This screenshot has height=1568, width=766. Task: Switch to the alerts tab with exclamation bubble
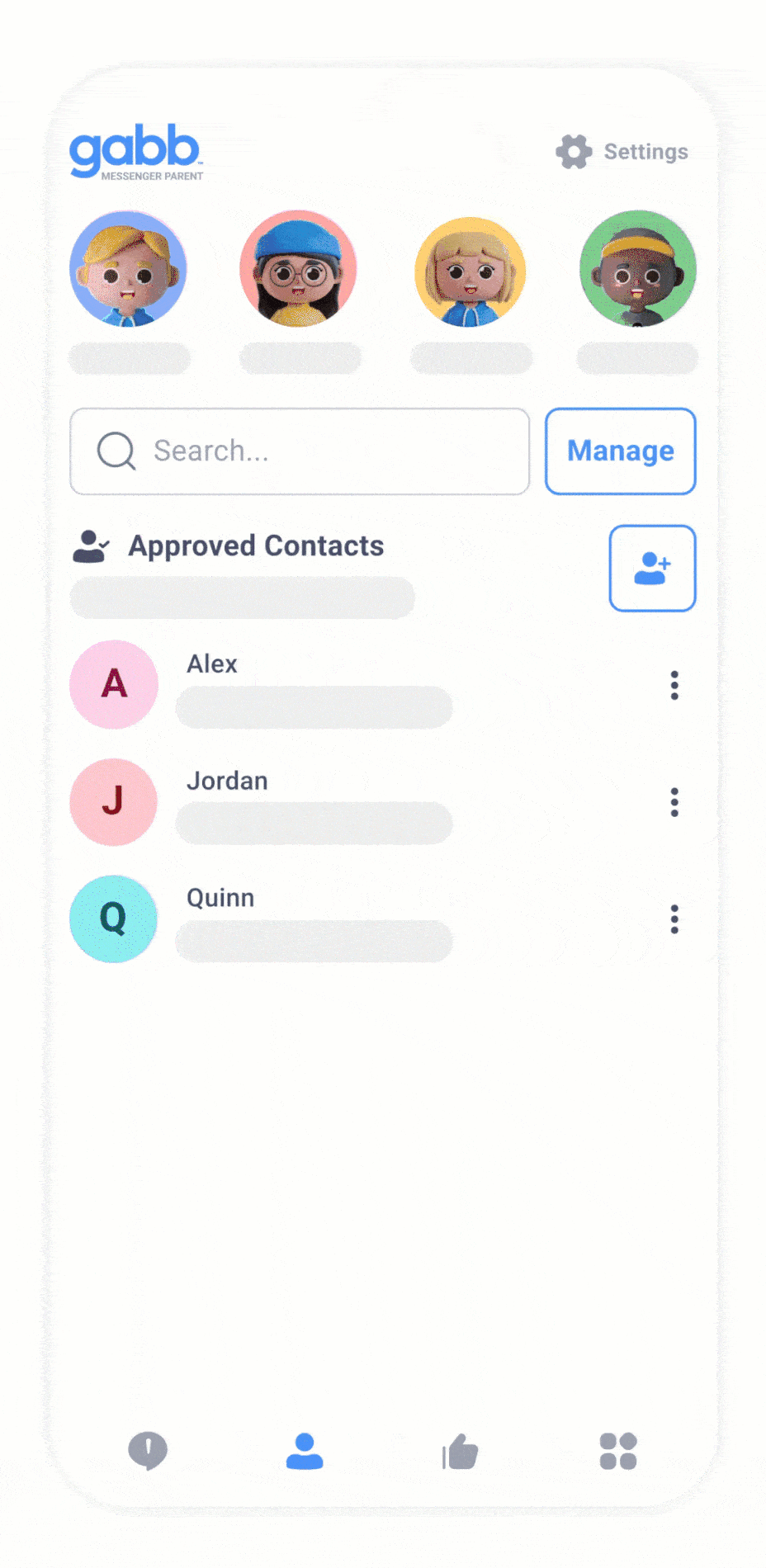[x=148, y=1452]
